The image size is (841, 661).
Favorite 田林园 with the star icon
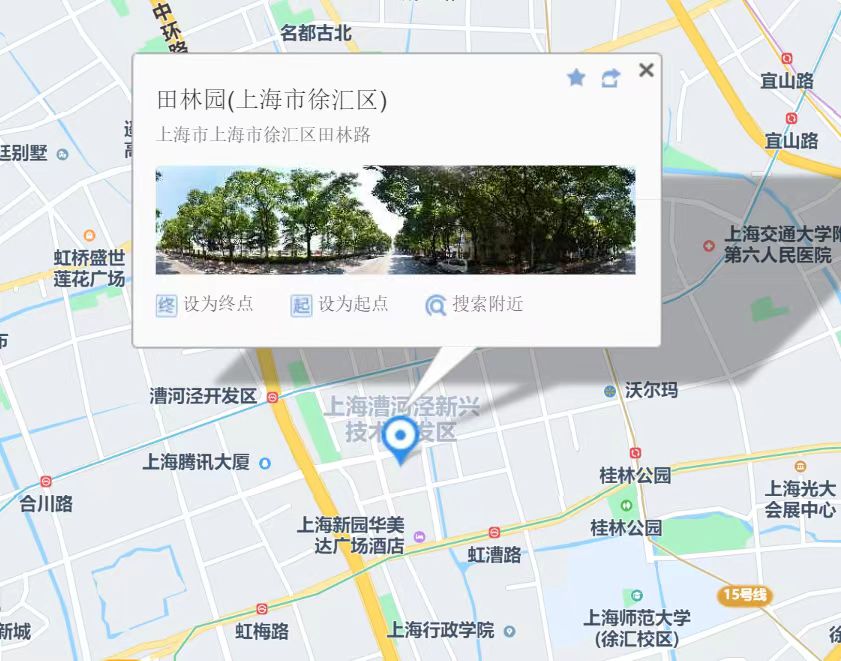[x=576, y=78]
